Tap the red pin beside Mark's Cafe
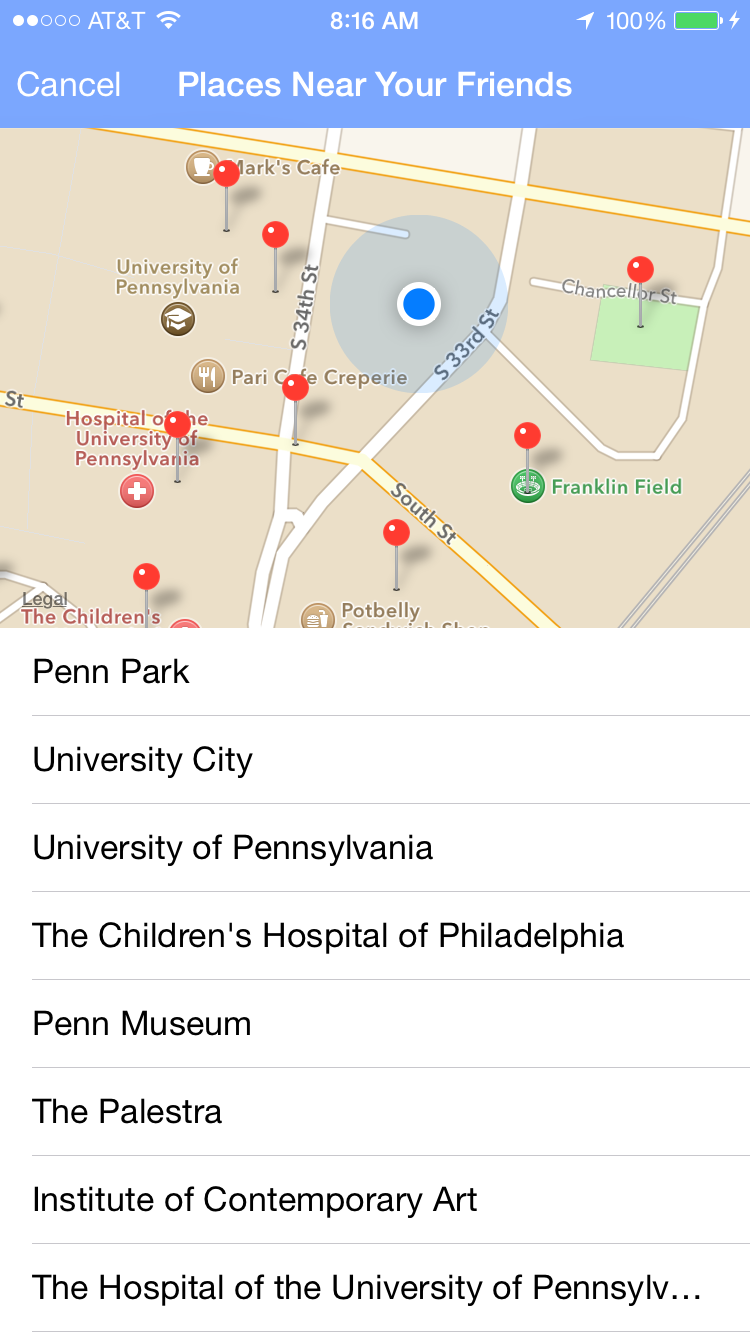This screenshot has width=750, height=1334. 227,175
